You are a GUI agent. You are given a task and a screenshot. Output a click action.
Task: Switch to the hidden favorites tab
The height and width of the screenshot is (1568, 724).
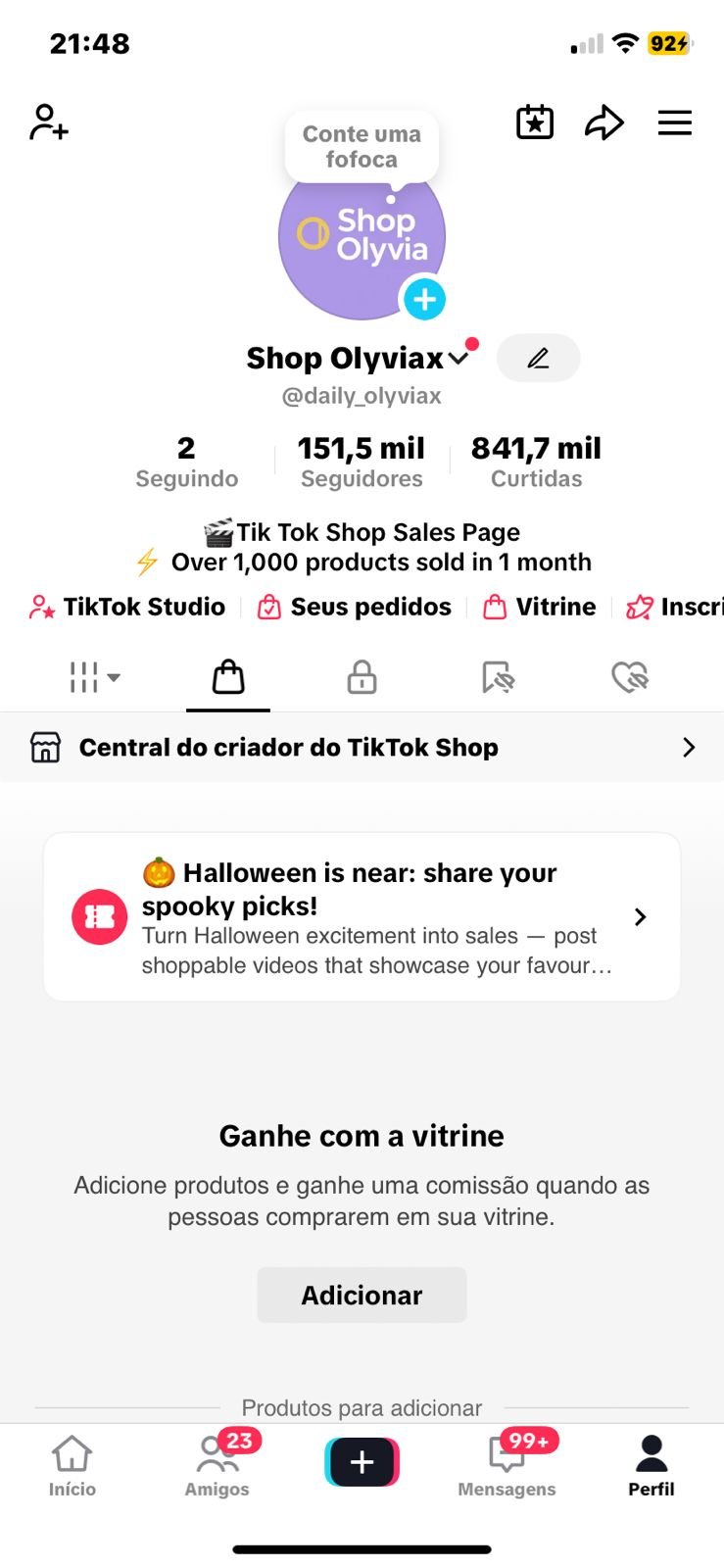(x=498, y=677)
